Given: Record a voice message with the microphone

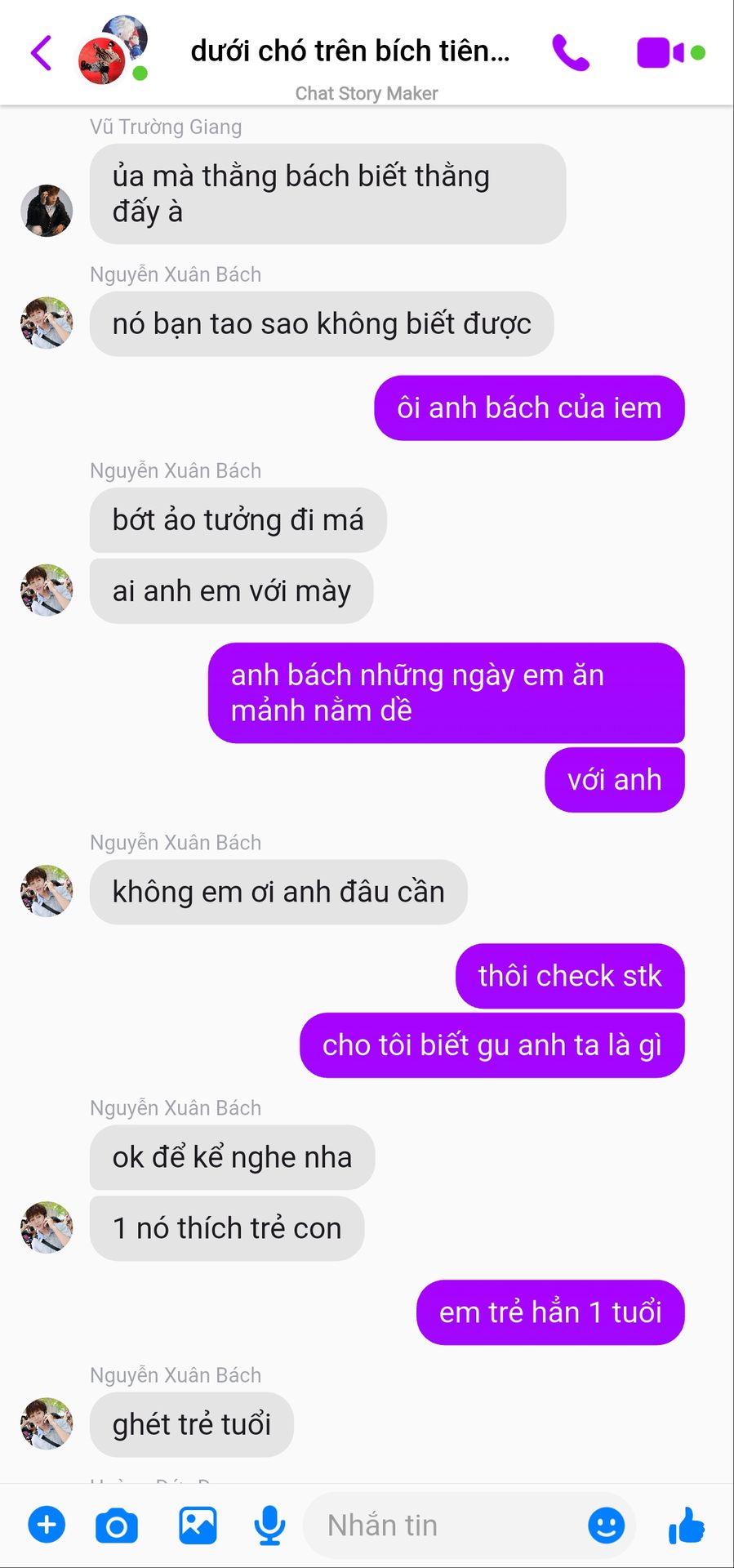Looking at the screenshot, I should click(269, 1525).
